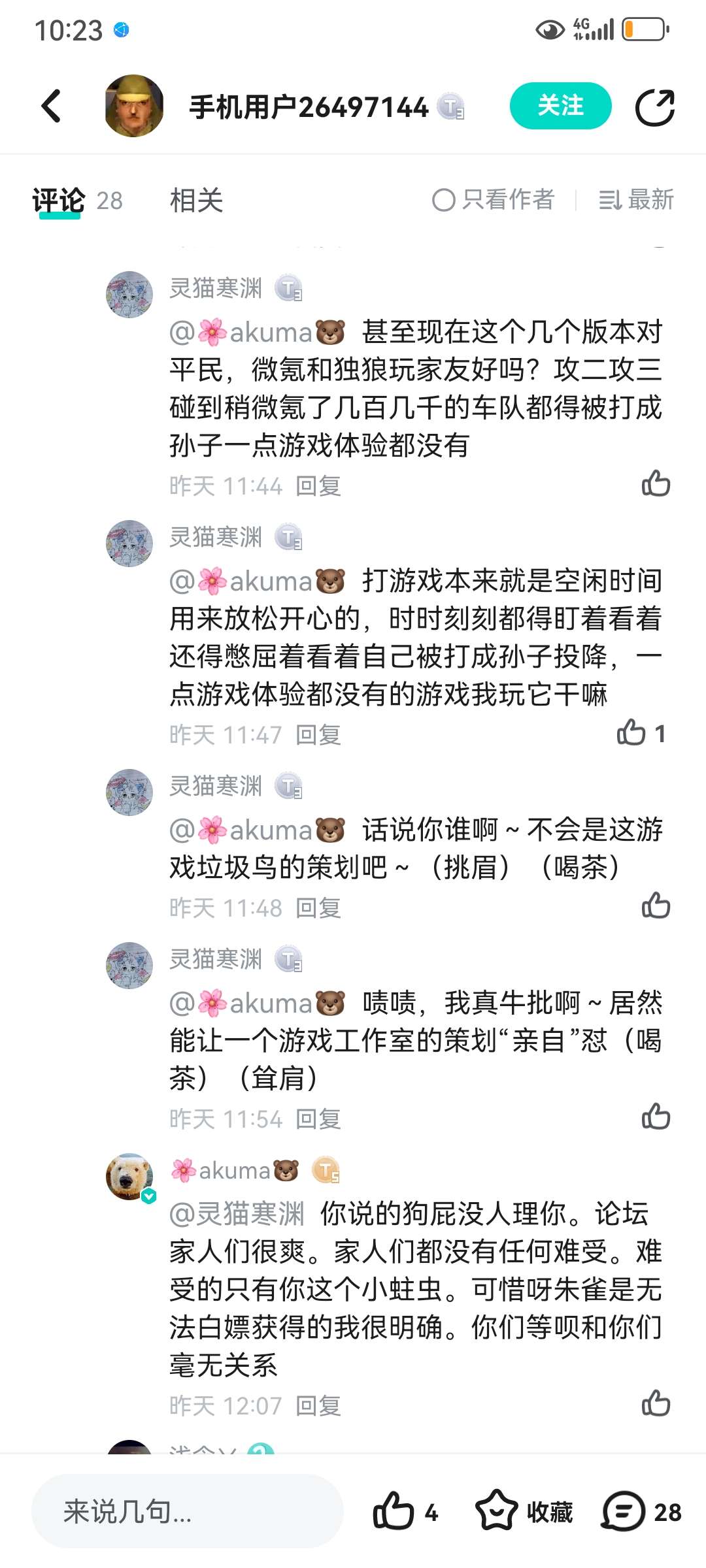The image size is (706, 1568).
Task: Open akuma's avatar above the 12:07 comment
Action: pos(129,1177)
